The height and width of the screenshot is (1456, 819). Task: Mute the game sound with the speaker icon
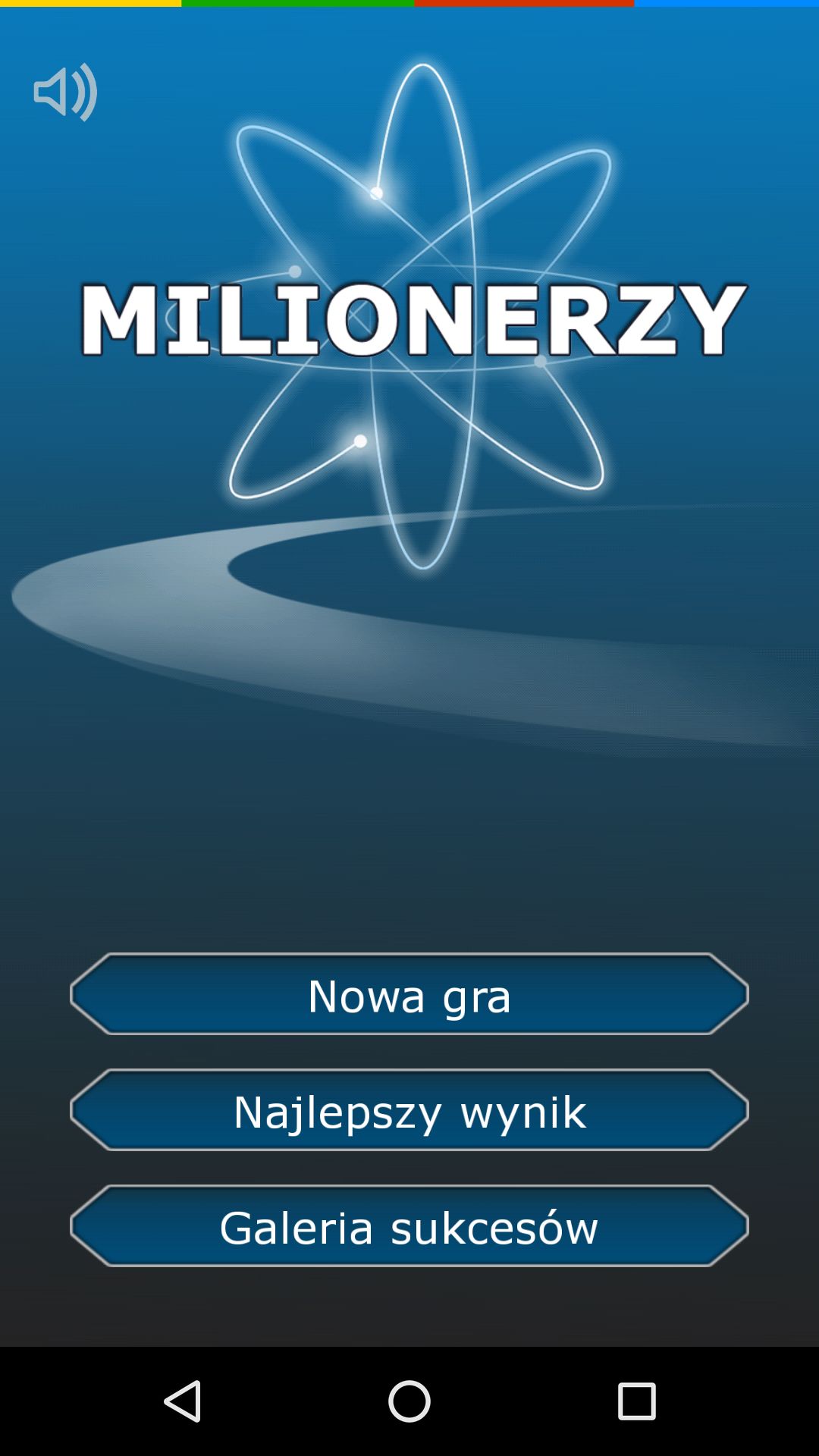point(65,92)
